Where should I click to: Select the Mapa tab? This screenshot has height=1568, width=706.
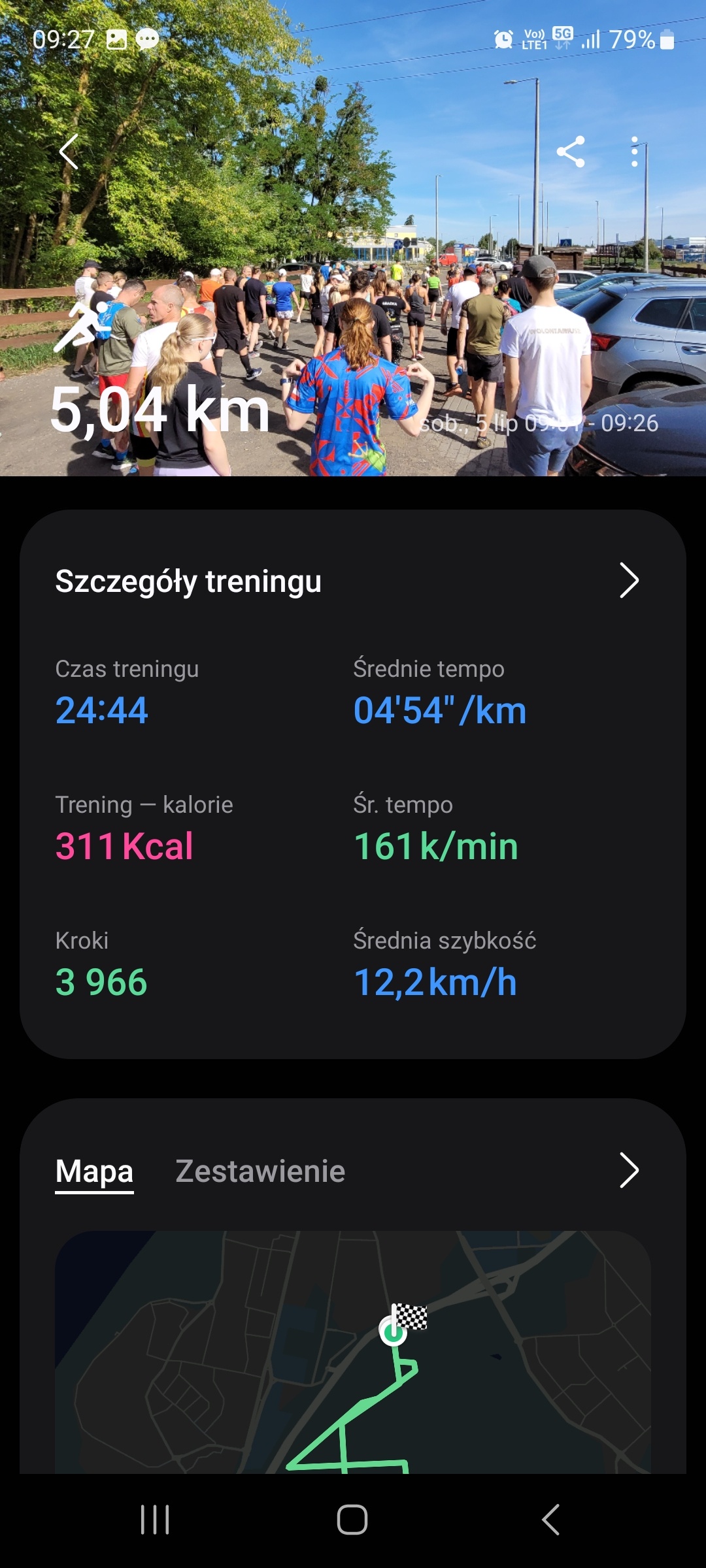click(94, 1171)
